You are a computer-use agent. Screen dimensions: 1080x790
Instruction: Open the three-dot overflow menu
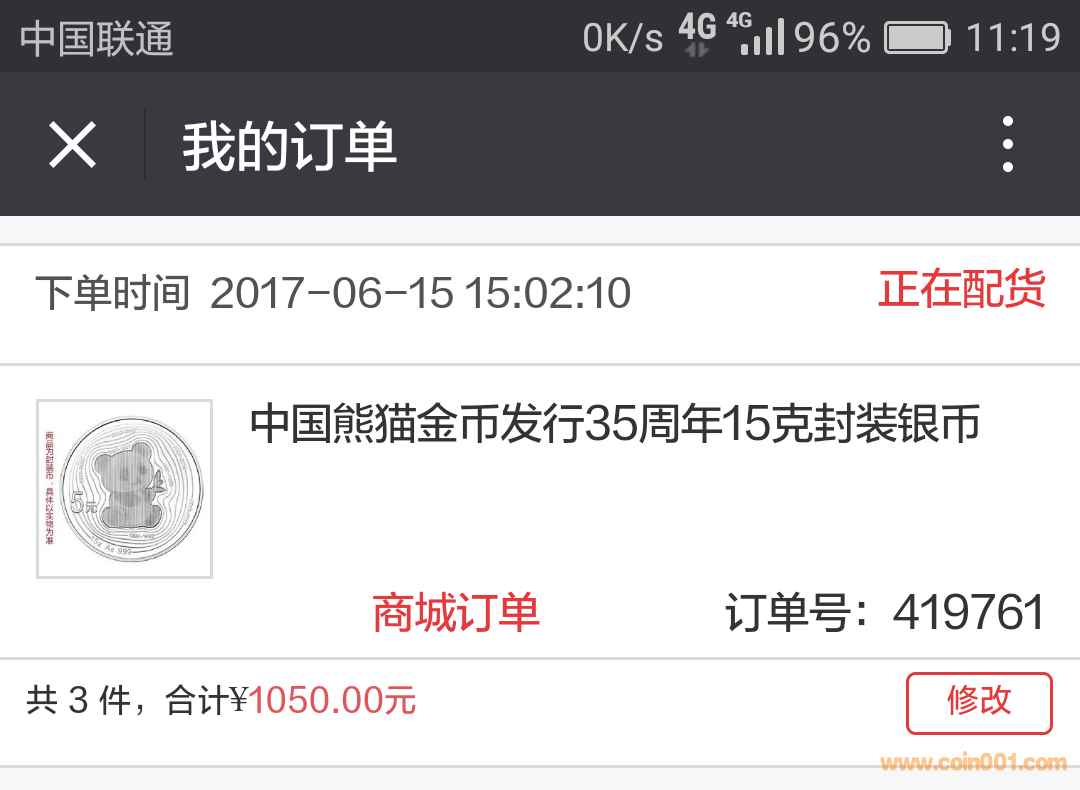pos(1007,145)
